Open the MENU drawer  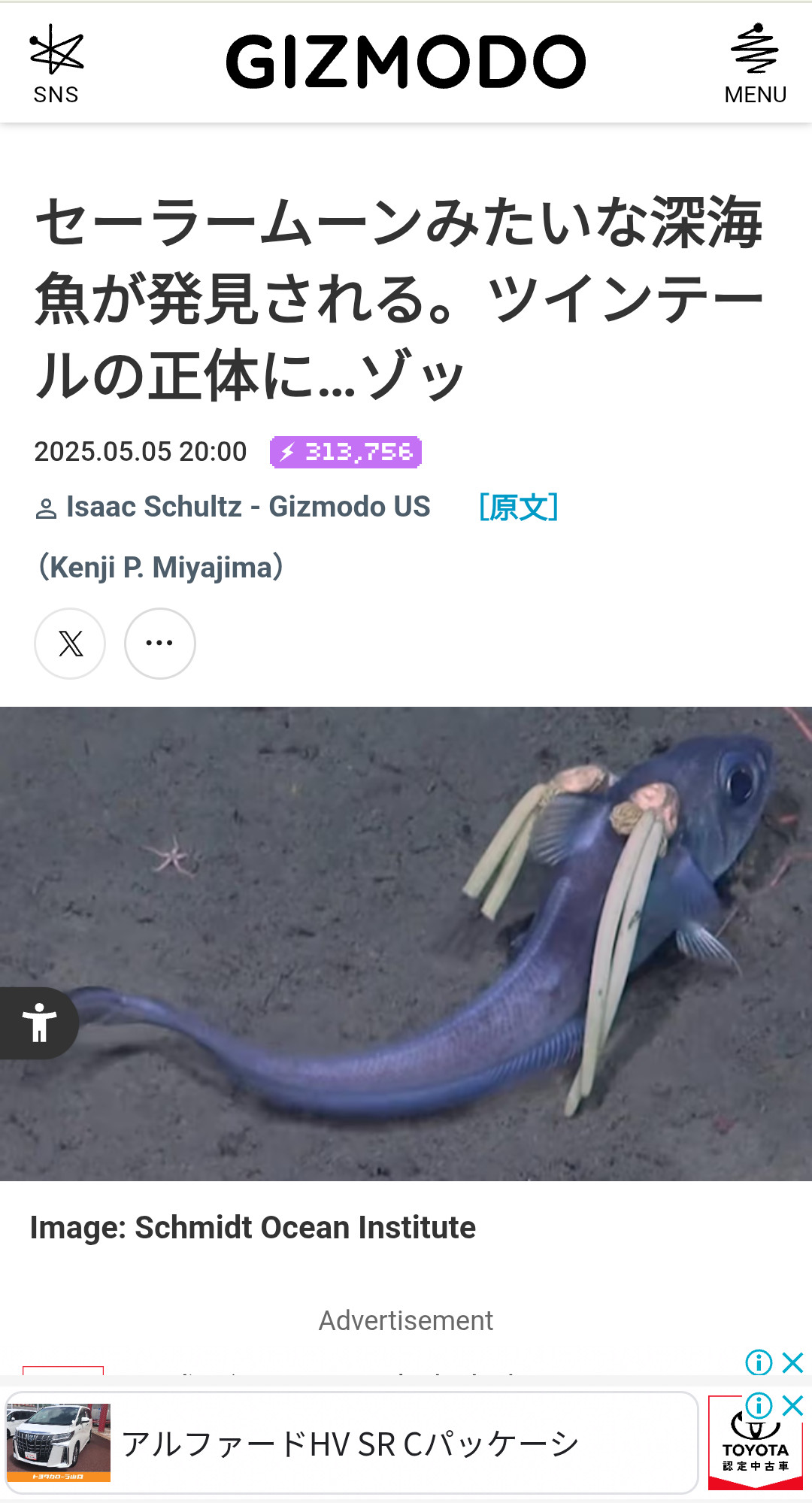[756, 64]
